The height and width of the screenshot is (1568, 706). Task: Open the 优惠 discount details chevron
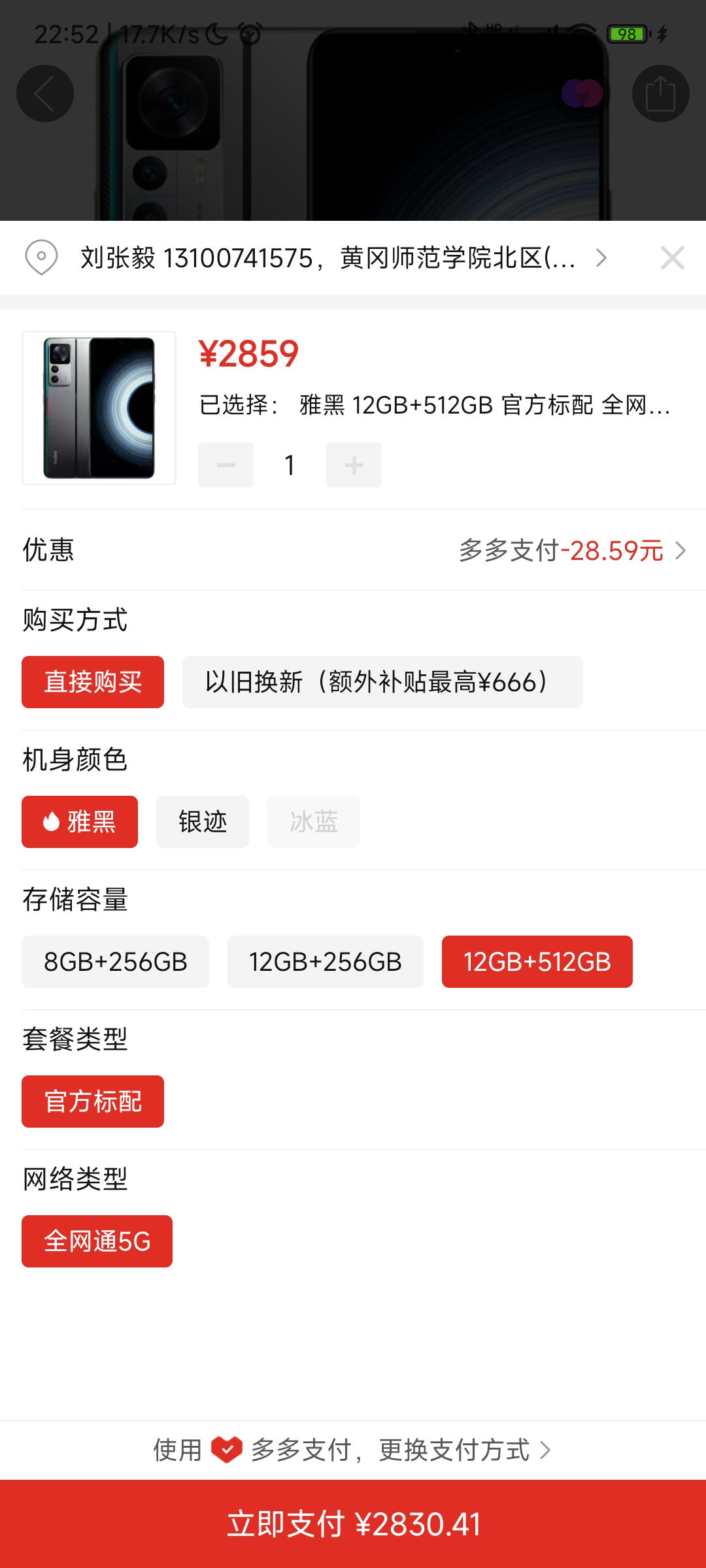click(681, 551)
